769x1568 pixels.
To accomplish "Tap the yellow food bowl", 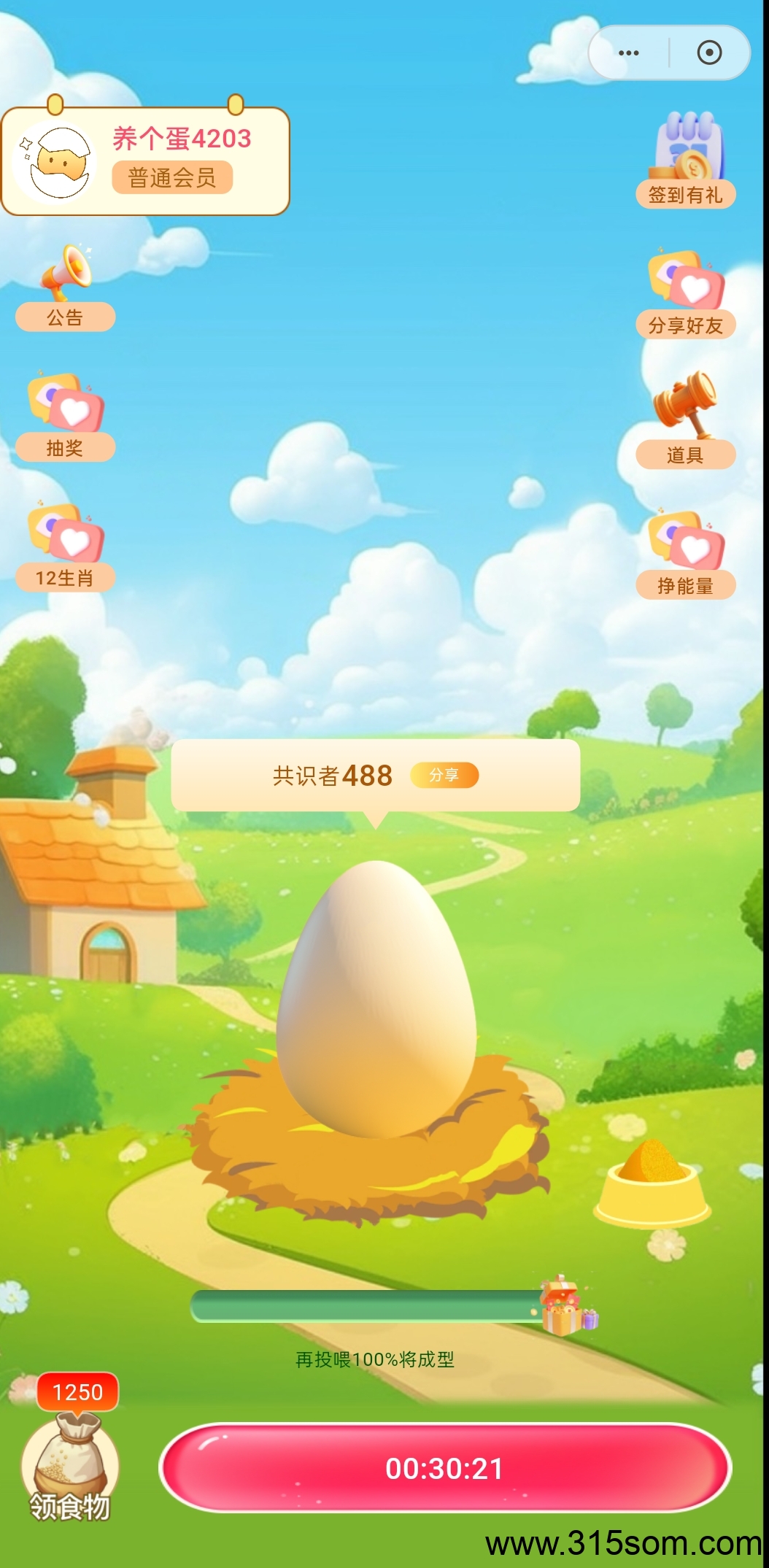I will coord(652,1183).
